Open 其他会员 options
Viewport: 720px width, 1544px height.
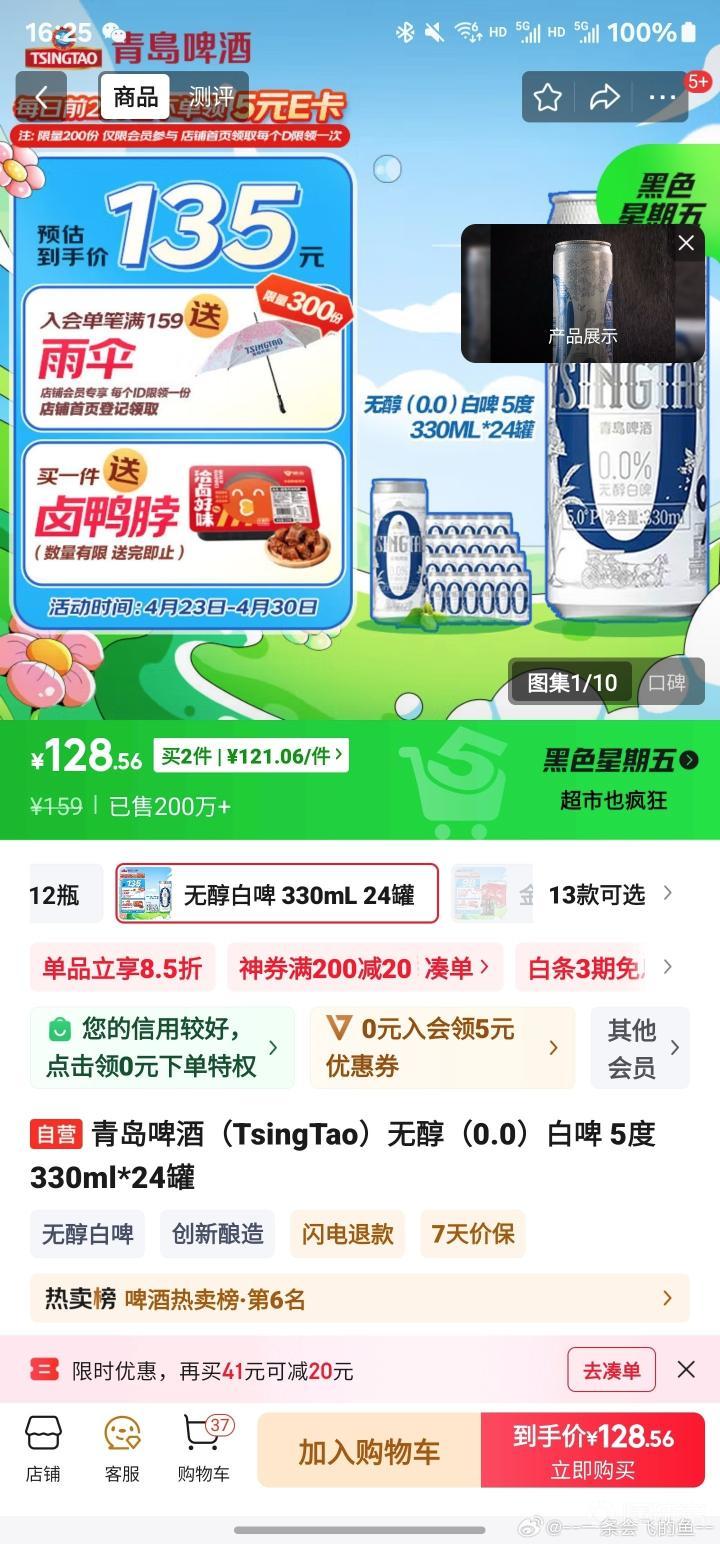(640, 1047)
